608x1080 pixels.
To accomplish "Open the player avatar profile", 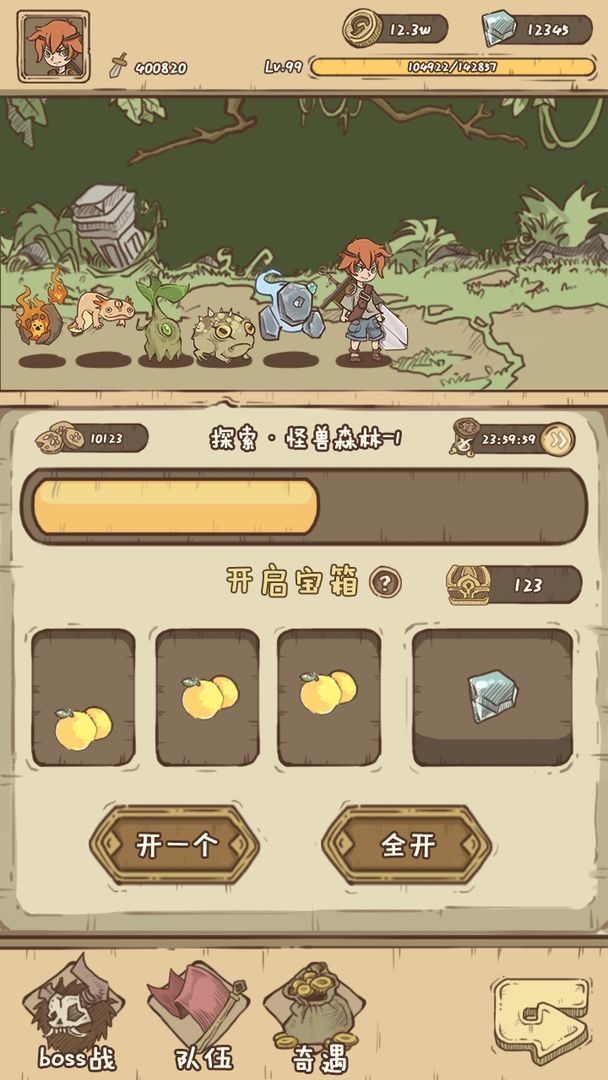I will 53,45.
